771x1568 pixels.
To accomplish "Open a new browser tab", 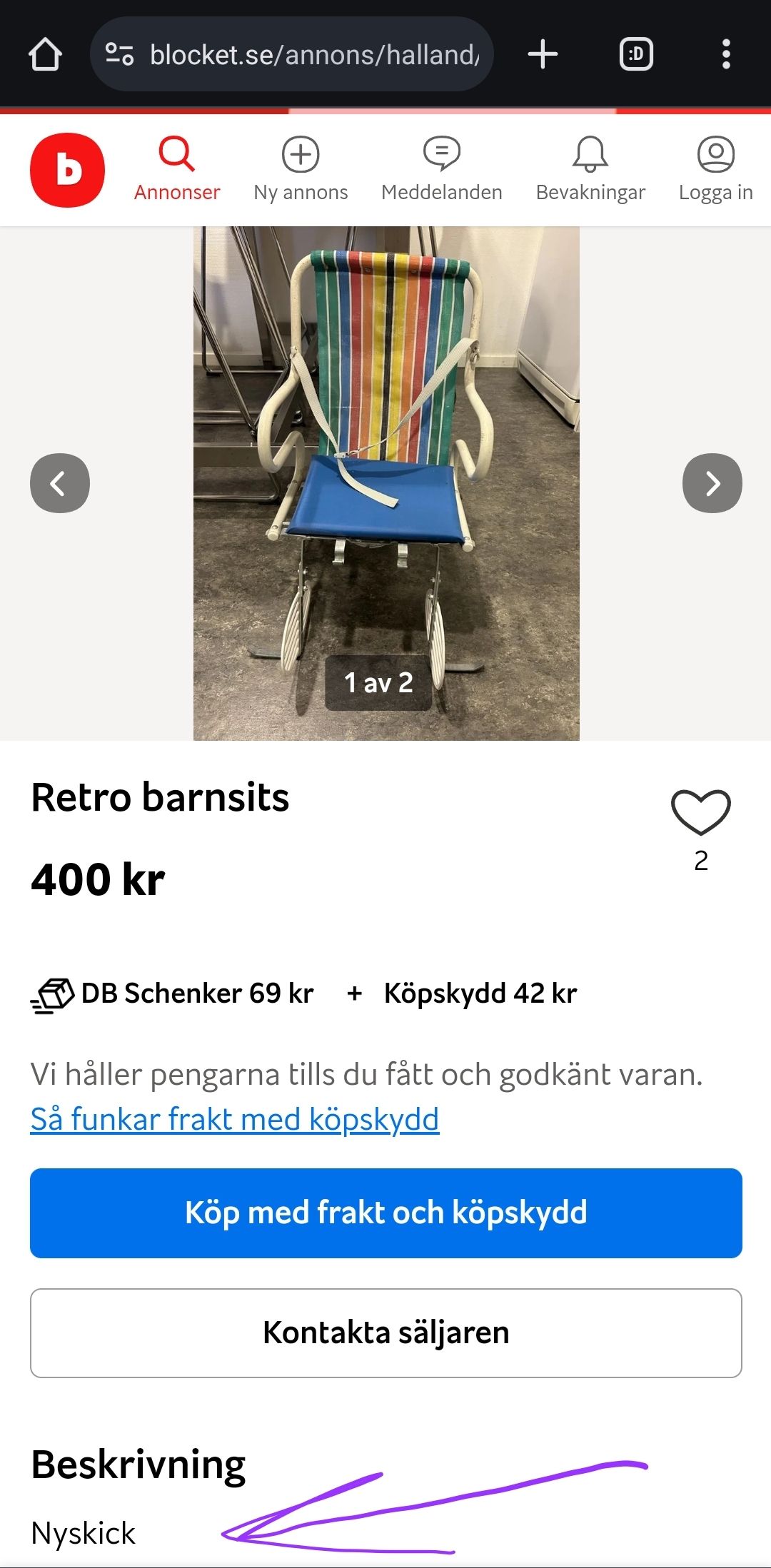I will point(543,54).
